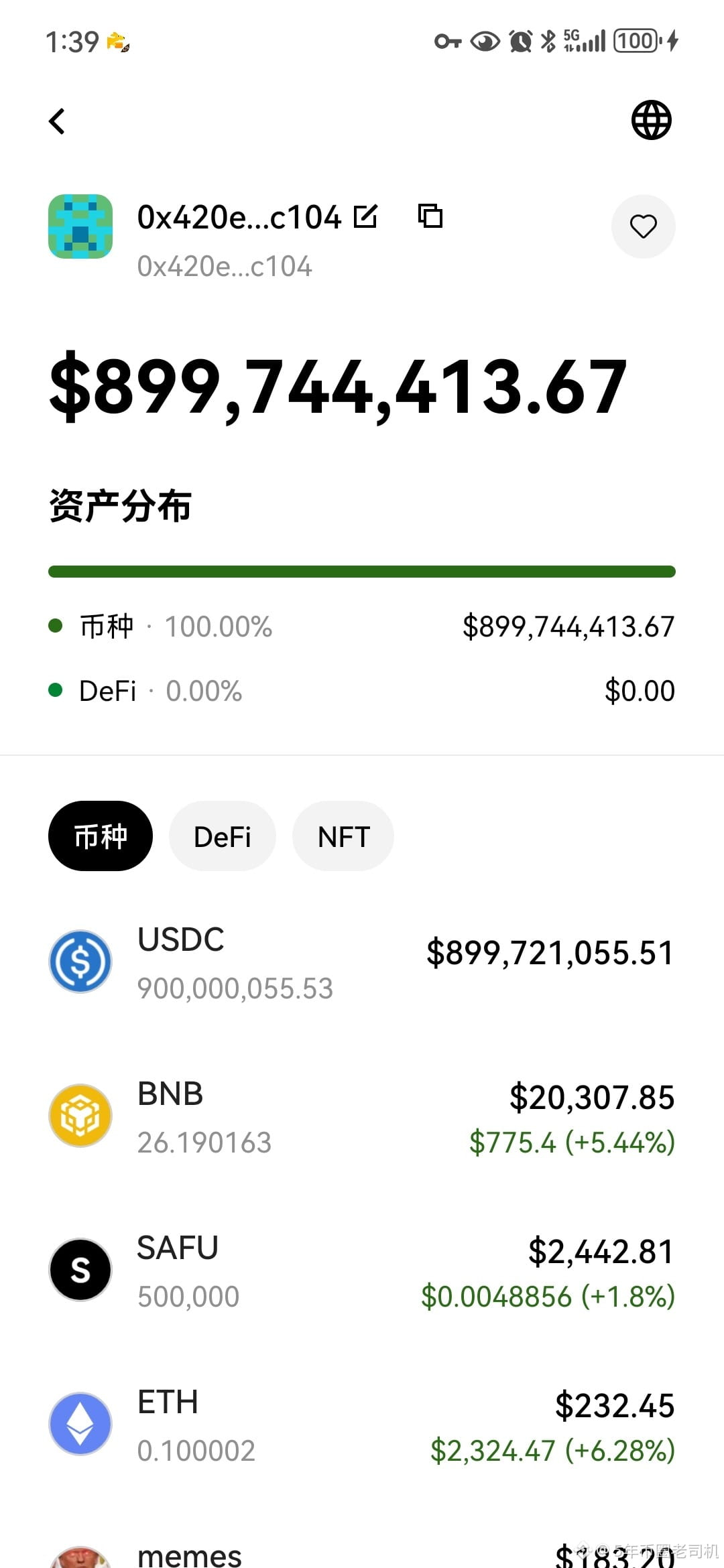The width and height of the screenshot is (724, 1568).
Task: Open the ETH token row
Action: (362, 1425)
